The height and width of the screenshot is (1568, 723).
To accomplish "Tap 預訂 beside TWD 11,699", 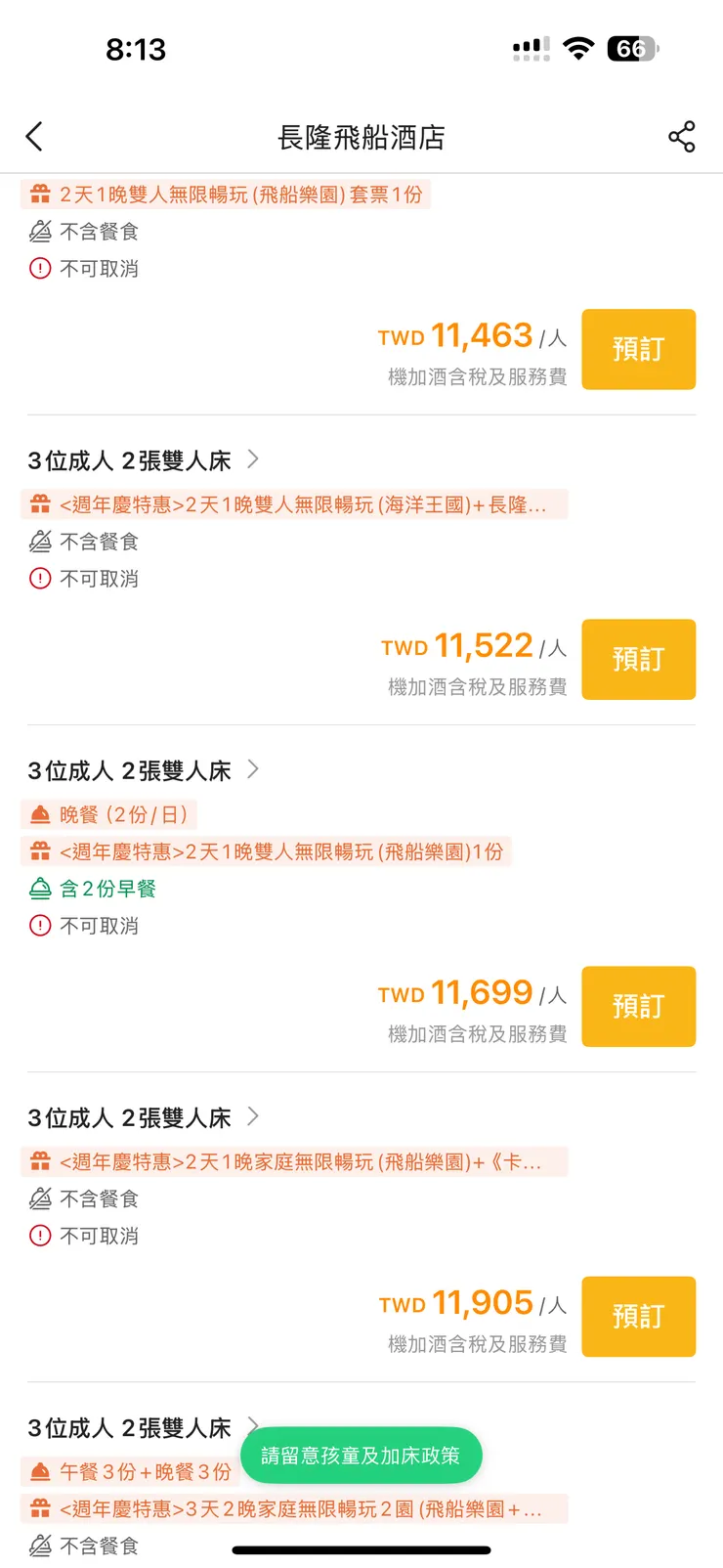I will [x=638, y=1007].
